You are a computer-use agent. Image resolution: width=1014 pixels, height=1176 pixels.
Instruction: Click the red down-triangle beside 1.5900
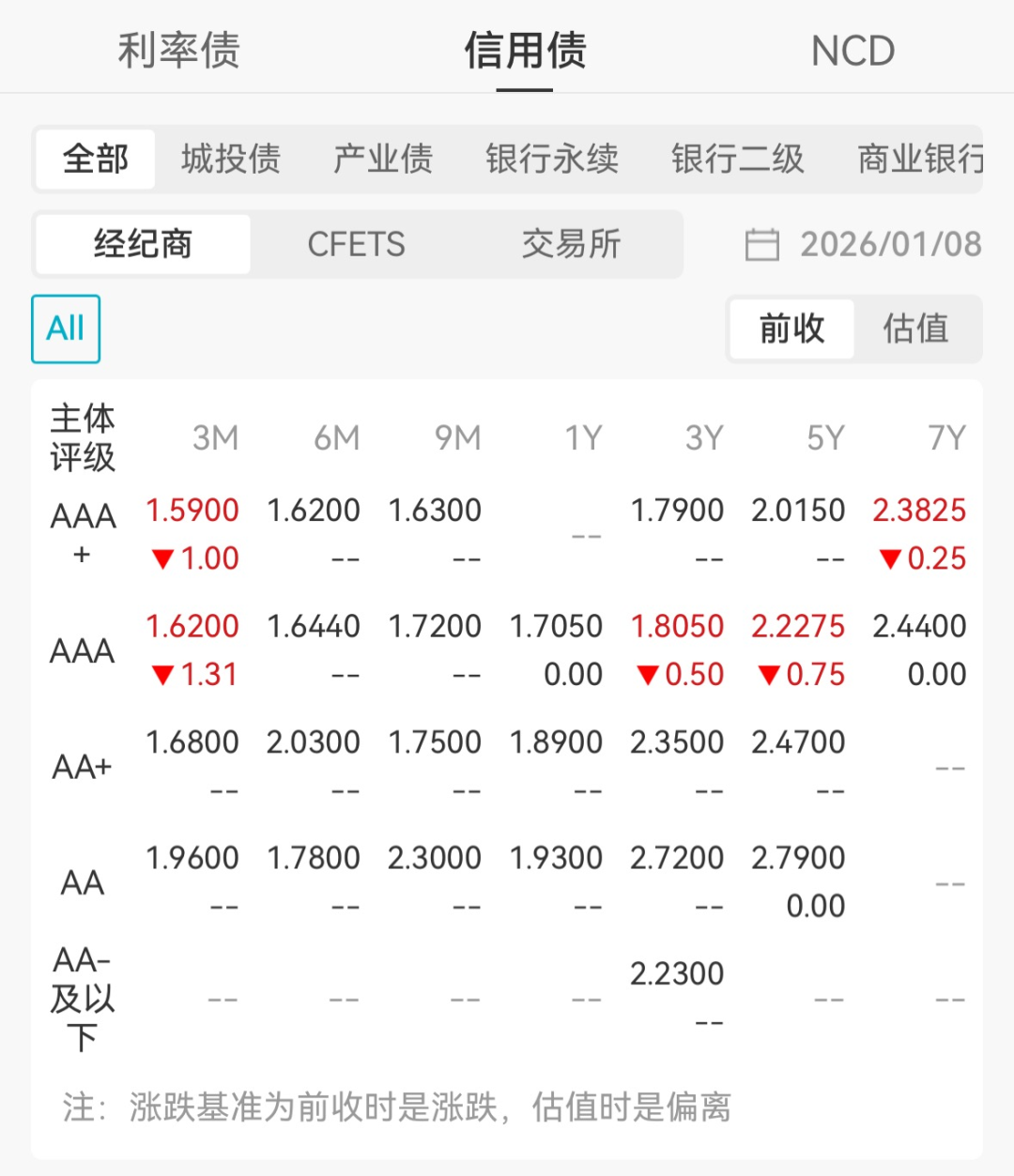pos(160,558)
